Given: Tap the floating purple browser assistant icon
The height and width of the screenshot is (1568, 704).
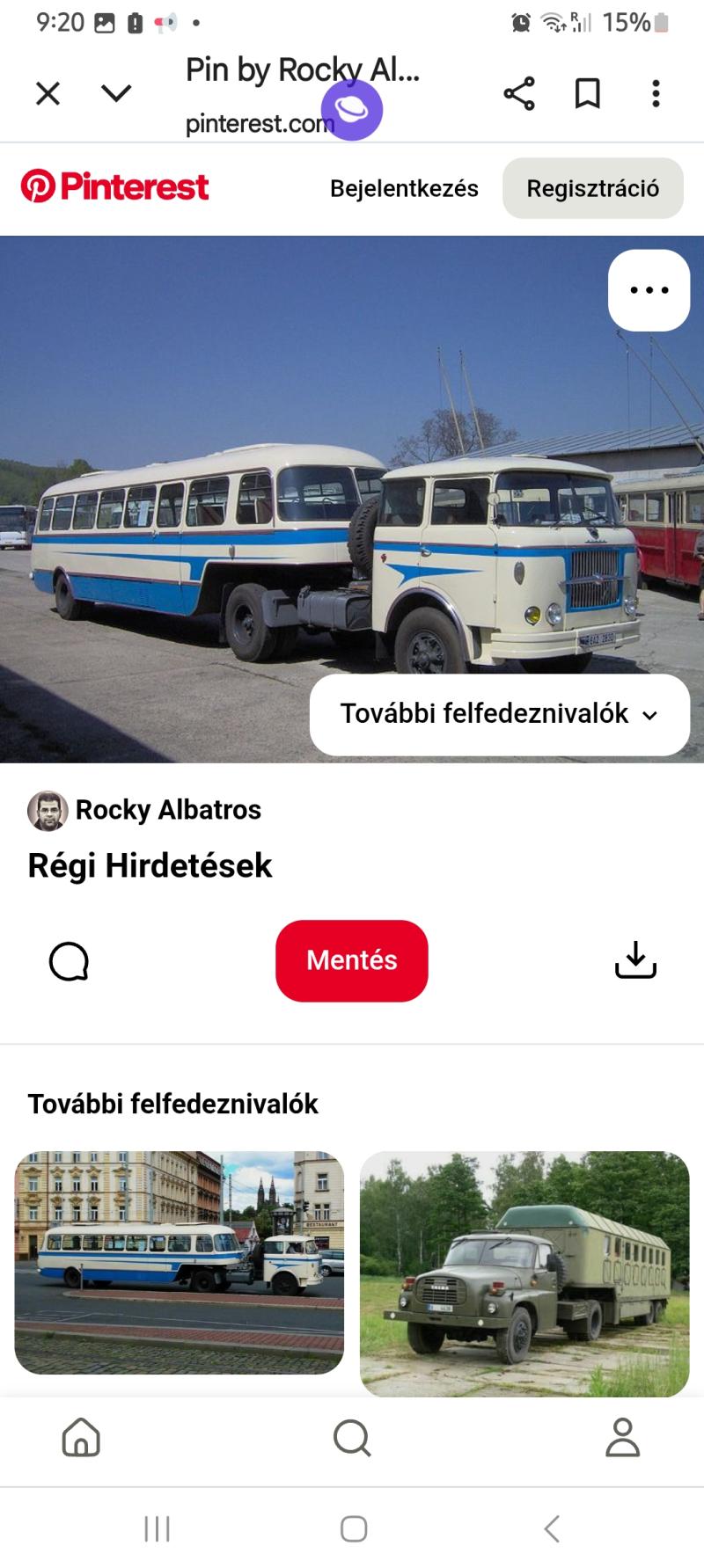Looking at the screenshot, I should [x=352, y=110].
